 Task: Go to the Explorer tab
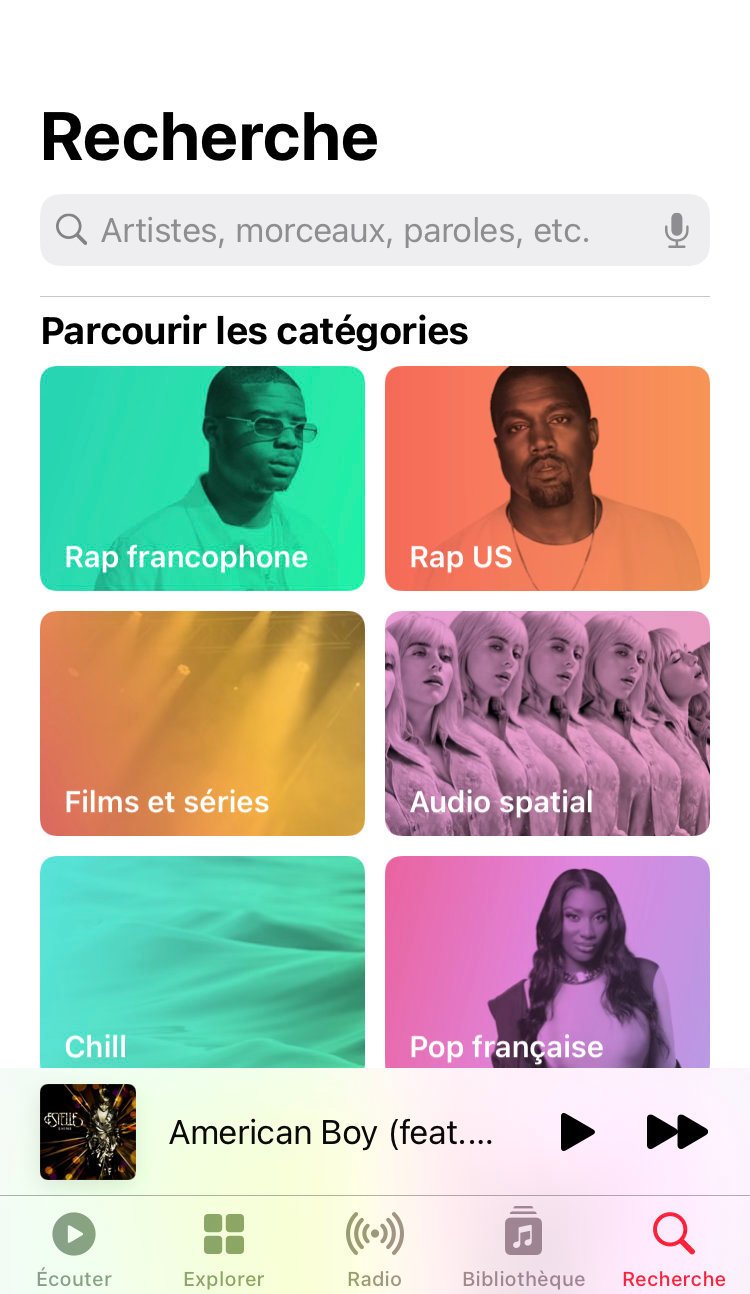224,1246
